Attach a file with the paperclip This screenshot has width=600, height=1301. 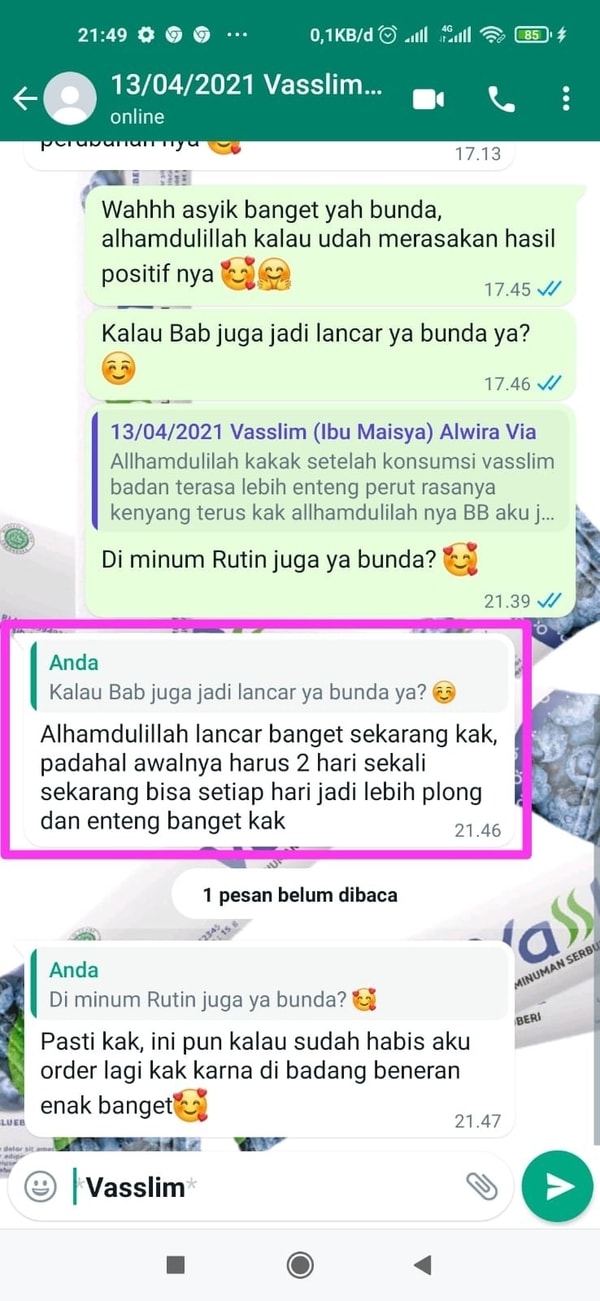coord(481,1187)
